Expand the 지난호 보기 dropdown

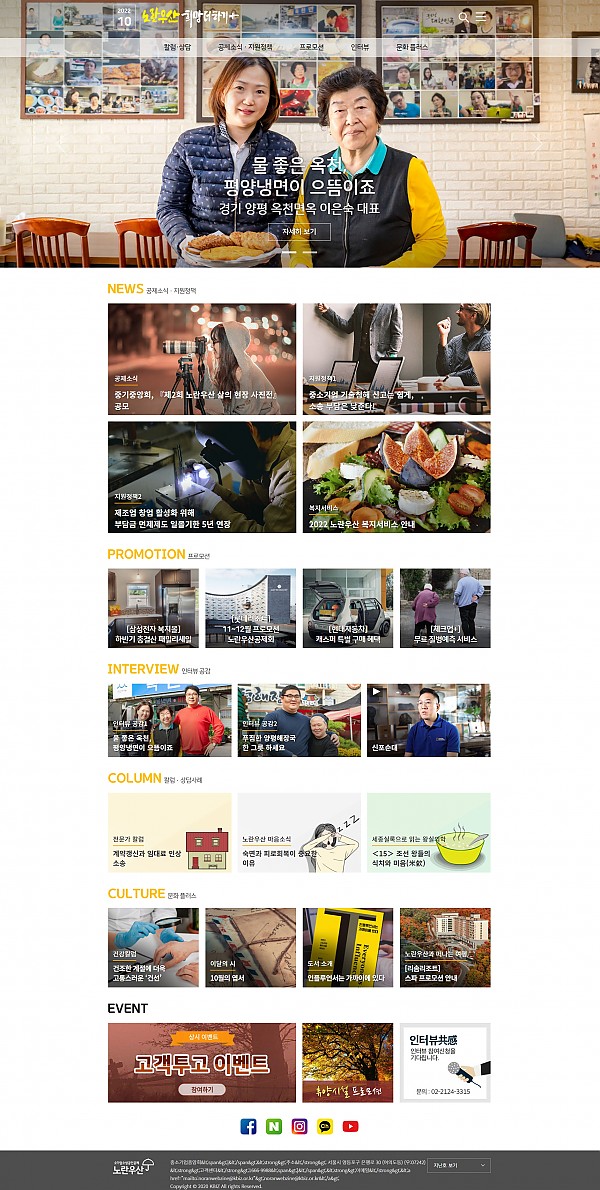458,1165
